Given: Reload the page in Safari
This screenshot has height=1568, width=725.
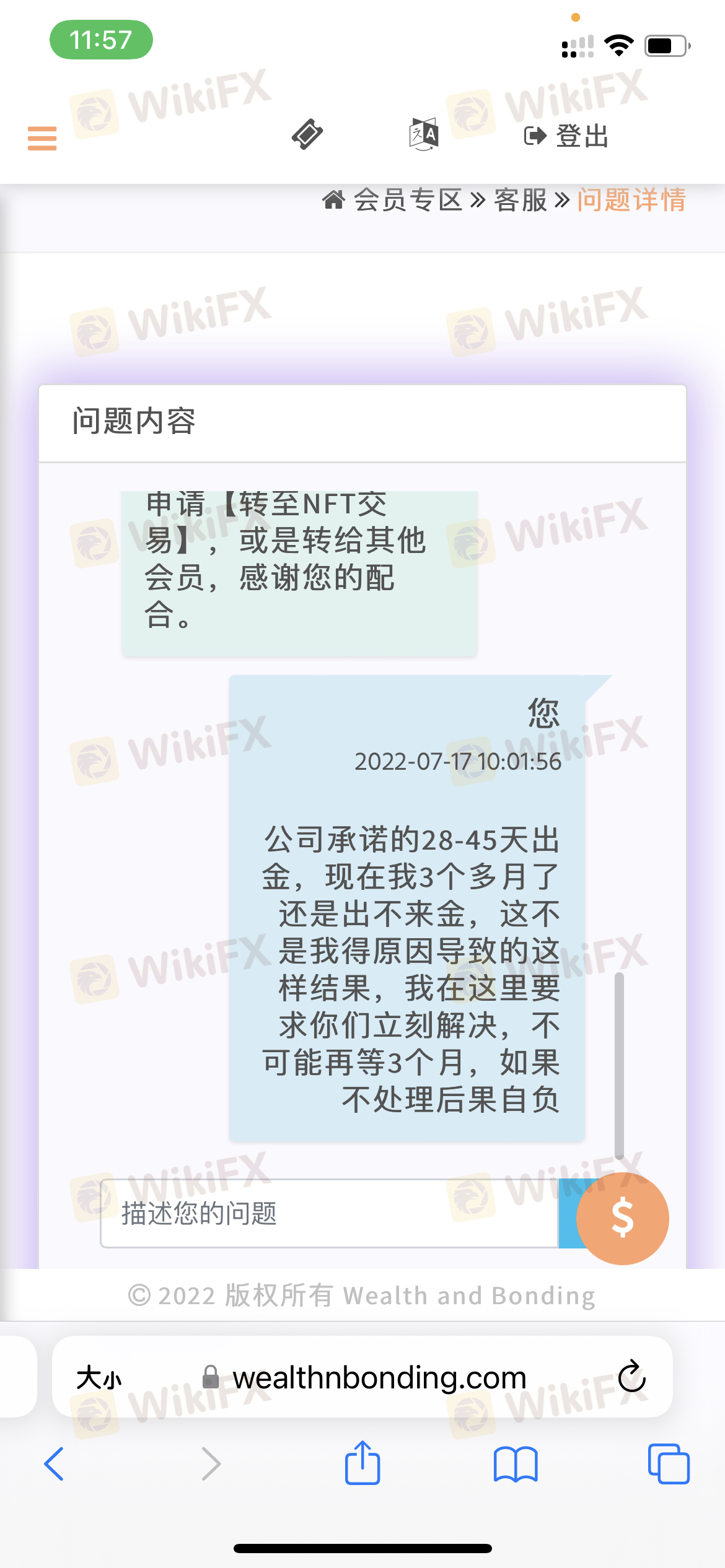Looking at the screenshot, I should click(x=632, y=1377).
